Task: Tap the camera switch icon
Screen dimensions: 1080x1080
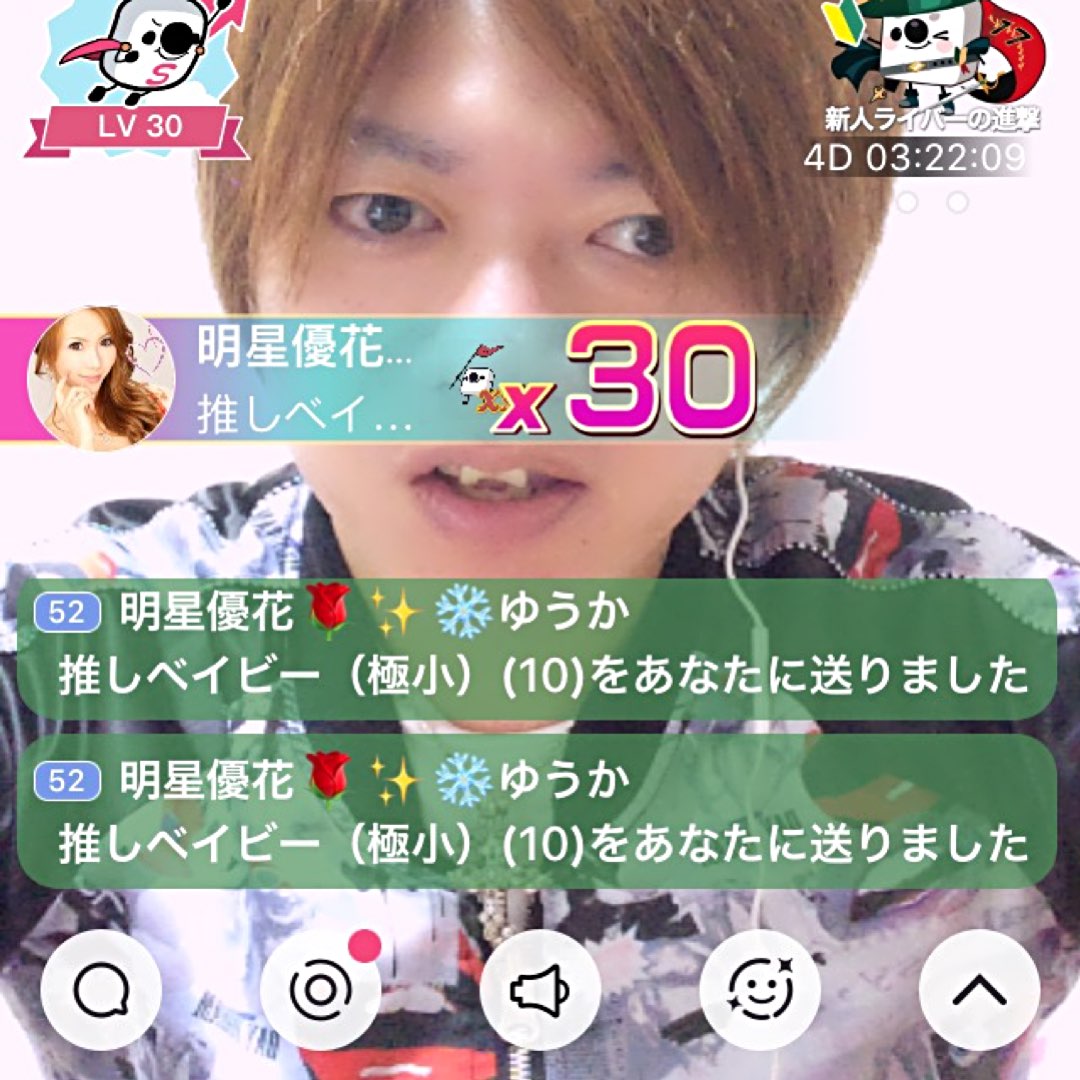Action: tap(319, 989)
